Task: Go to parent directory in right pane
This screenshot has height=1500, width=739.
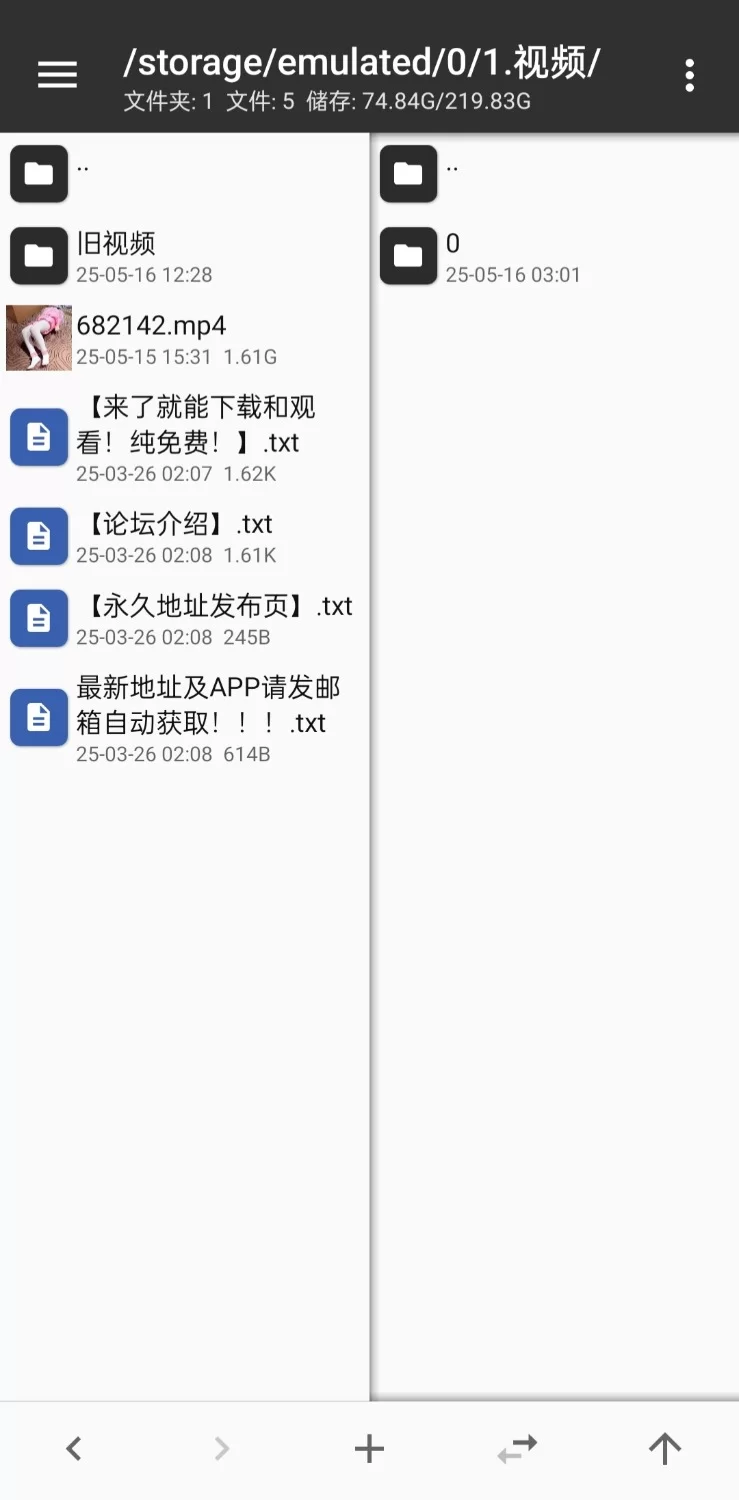Action: [x=555, y=174]
